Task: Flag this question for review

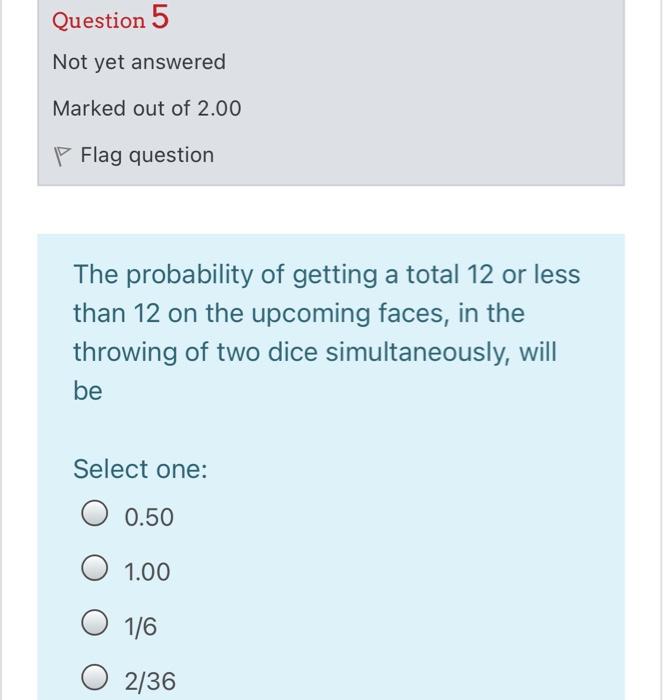Action: pyautogui.click(x=134, y=155)
